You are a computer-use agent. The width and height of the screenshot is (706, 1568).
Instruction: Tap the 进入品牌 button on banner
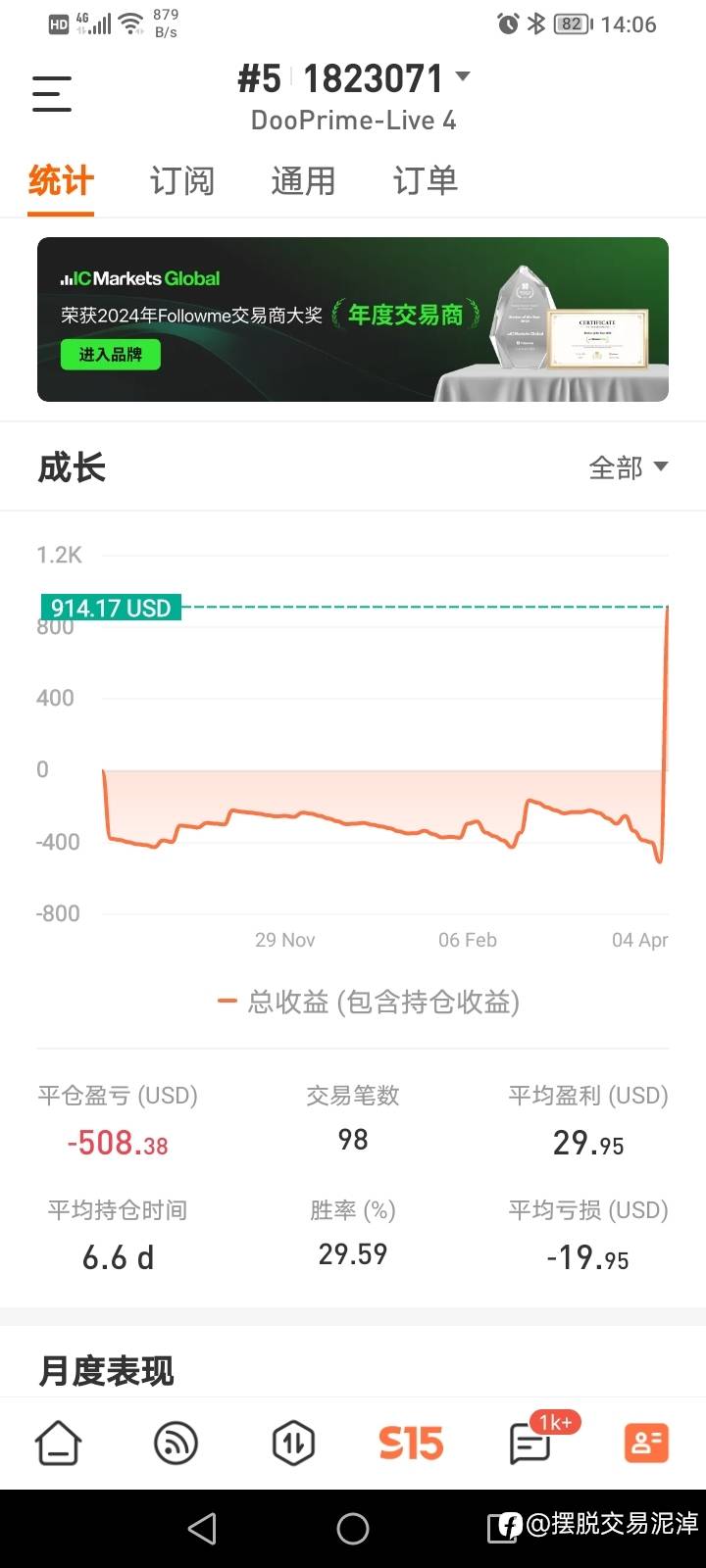point(111,355)
